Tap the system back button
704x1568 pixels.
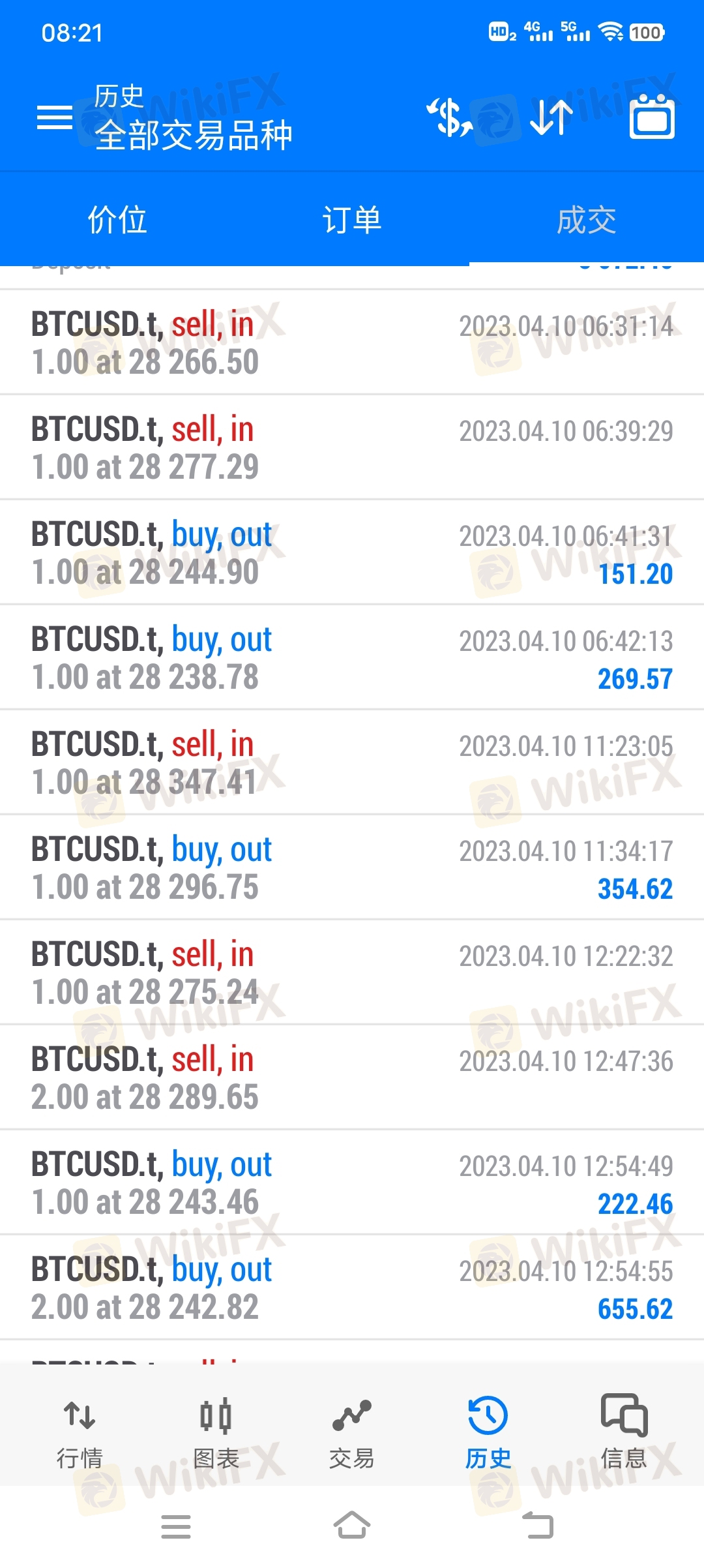538,1526
